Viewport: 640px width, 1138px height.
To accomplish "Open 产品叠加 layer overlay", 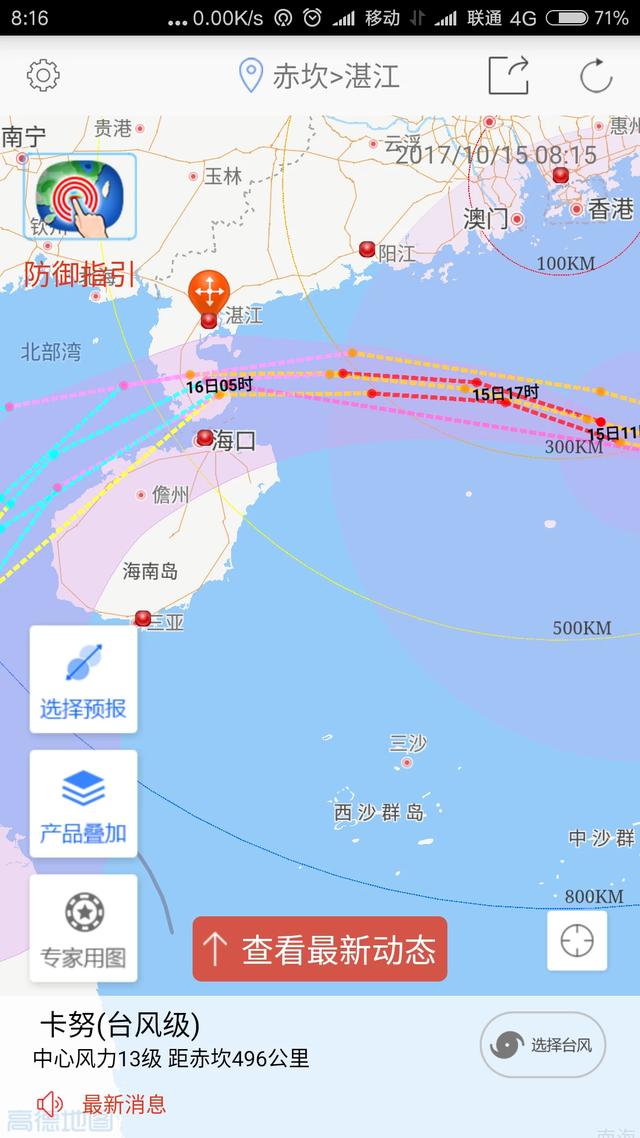I will coord(83,803).
